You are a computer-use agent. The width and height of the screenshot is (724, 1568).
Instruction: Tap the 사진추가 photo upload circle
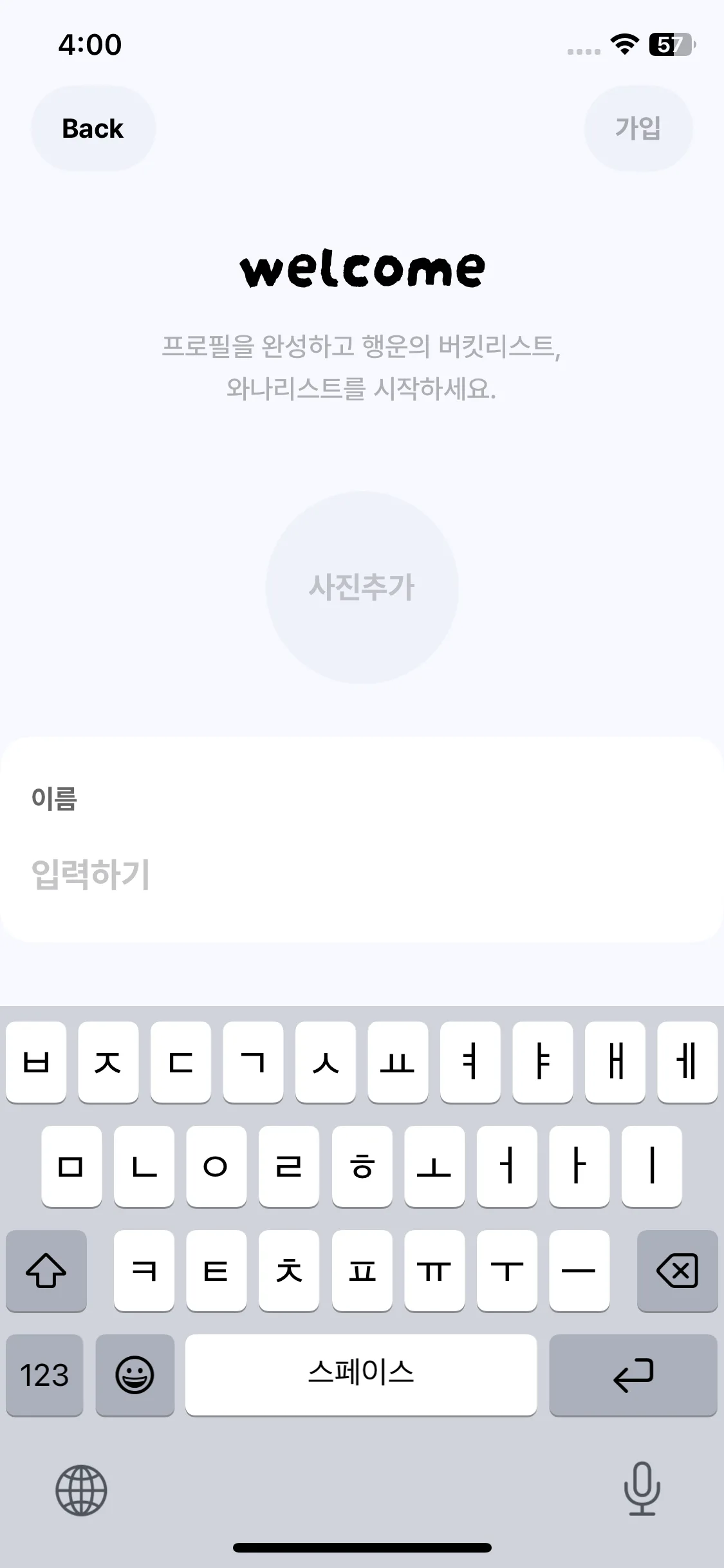[x=362, y=587]
